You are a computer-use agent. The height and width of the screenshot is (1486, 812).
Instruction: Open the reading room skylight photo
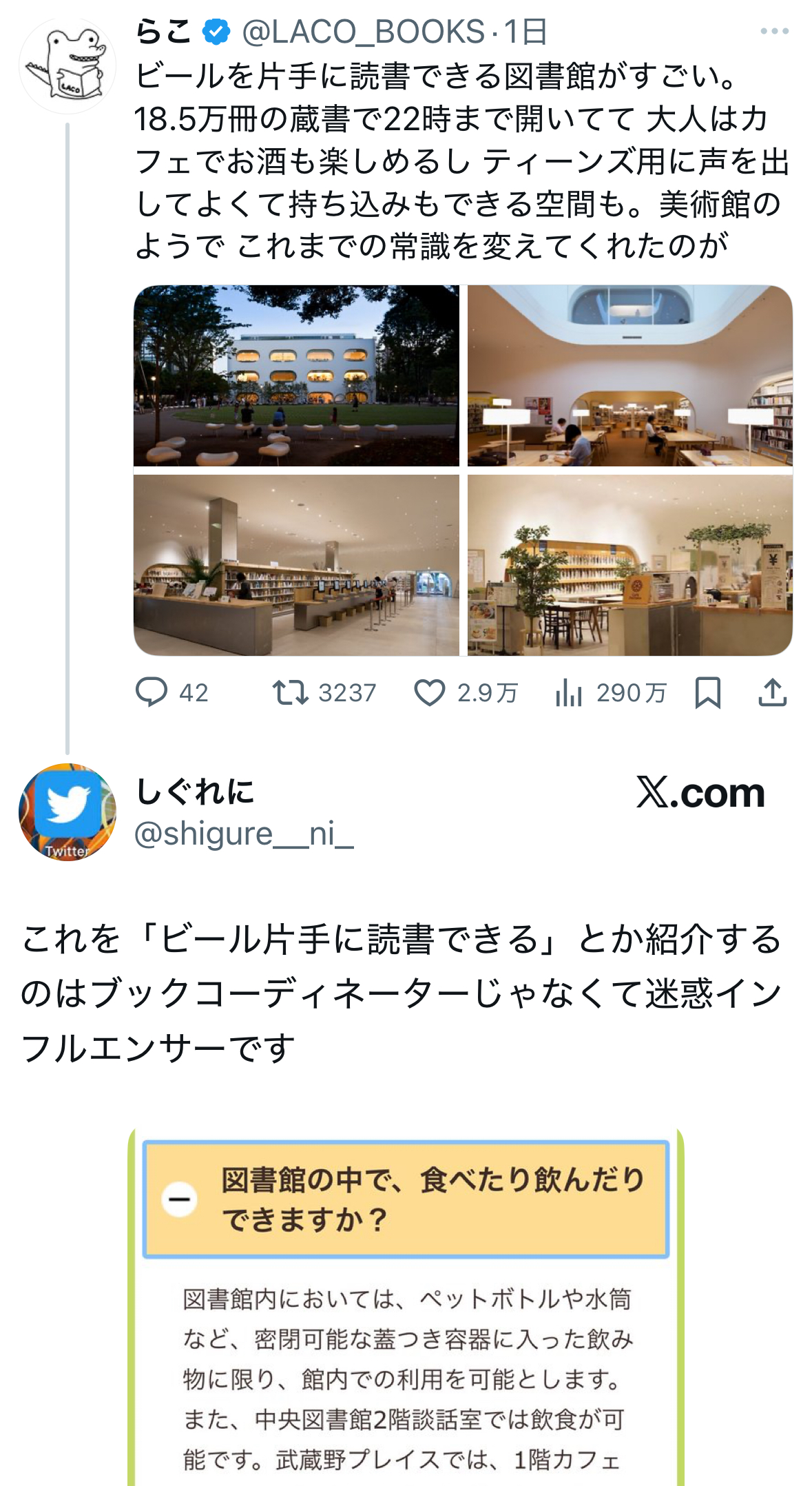[x=629, y=375]
